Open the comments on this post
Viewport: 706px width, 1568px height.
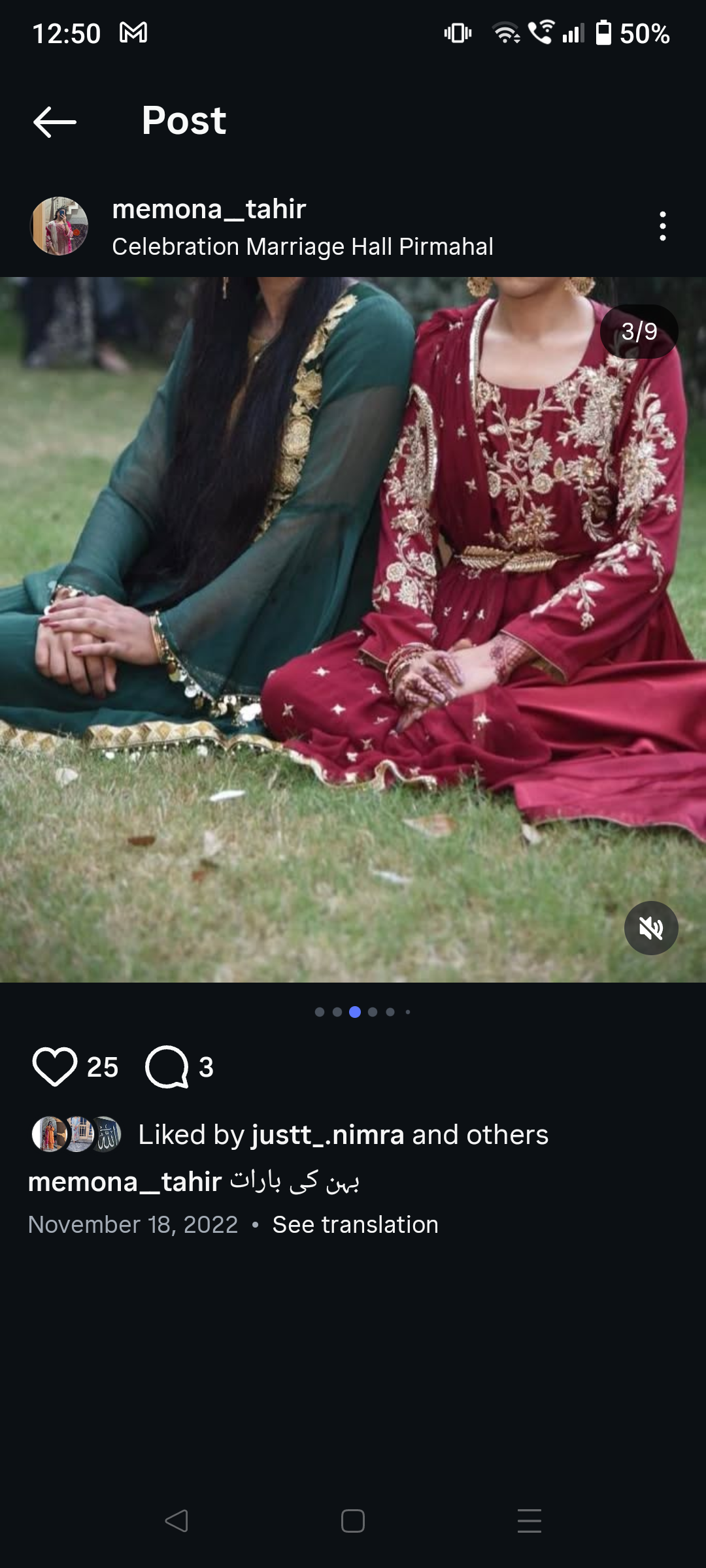click(x=167, y=1066)
